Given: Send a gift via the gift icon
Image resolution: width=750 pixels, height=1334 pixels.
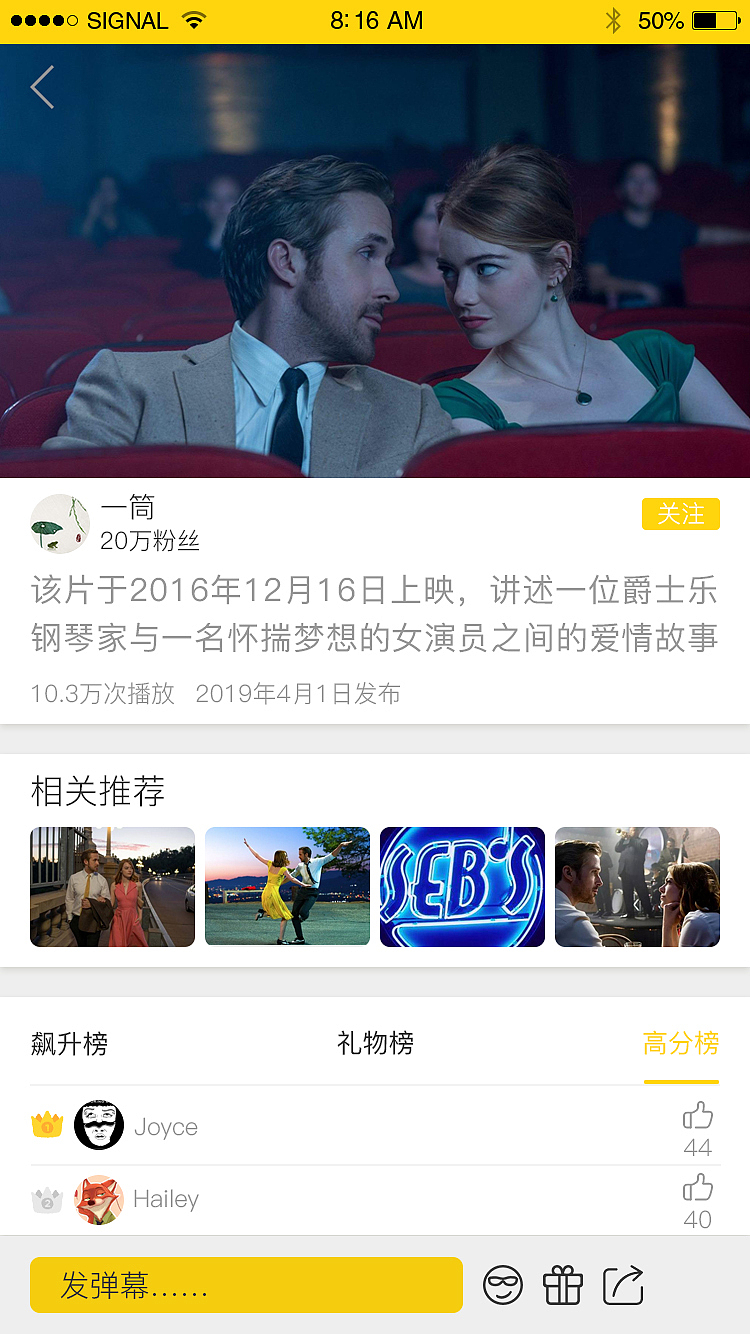Looking at the screenshot, I should click(x=563, y=1285).
